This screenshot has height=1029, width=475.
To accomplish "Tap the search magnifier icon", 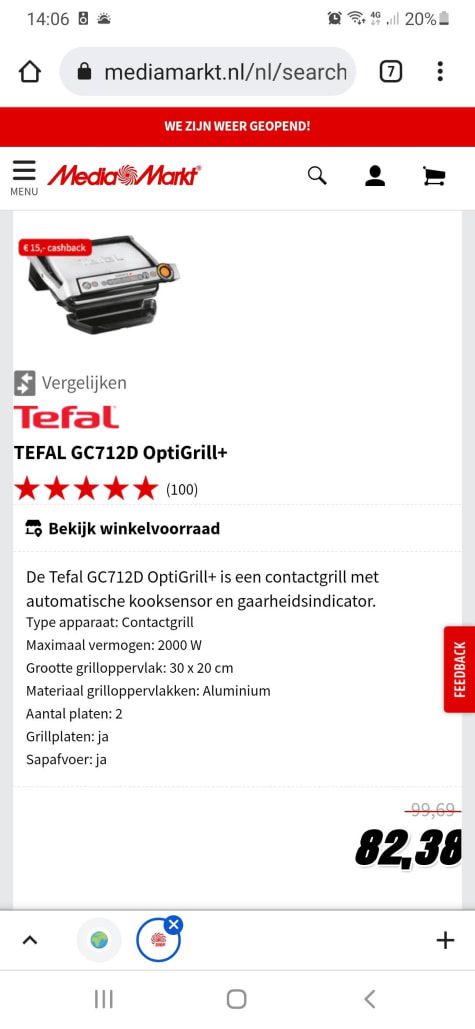I will click(317, 175).
